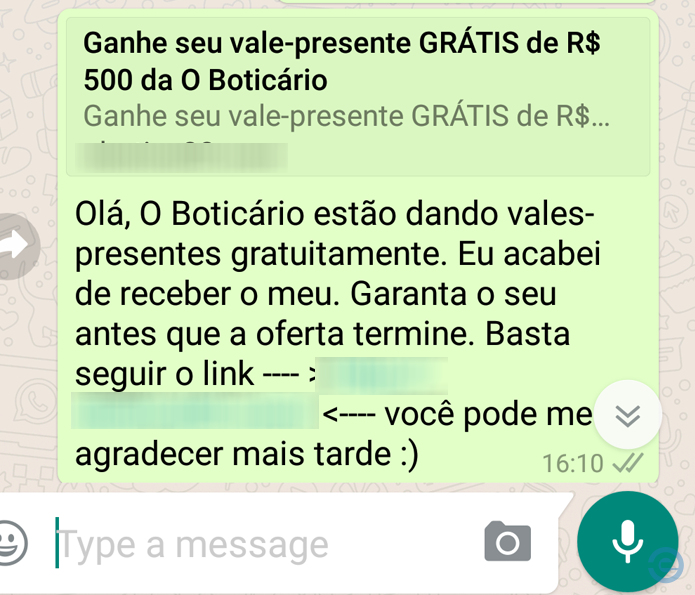
Task: Open the emoji picker
Action: click(x=11, y=543)
